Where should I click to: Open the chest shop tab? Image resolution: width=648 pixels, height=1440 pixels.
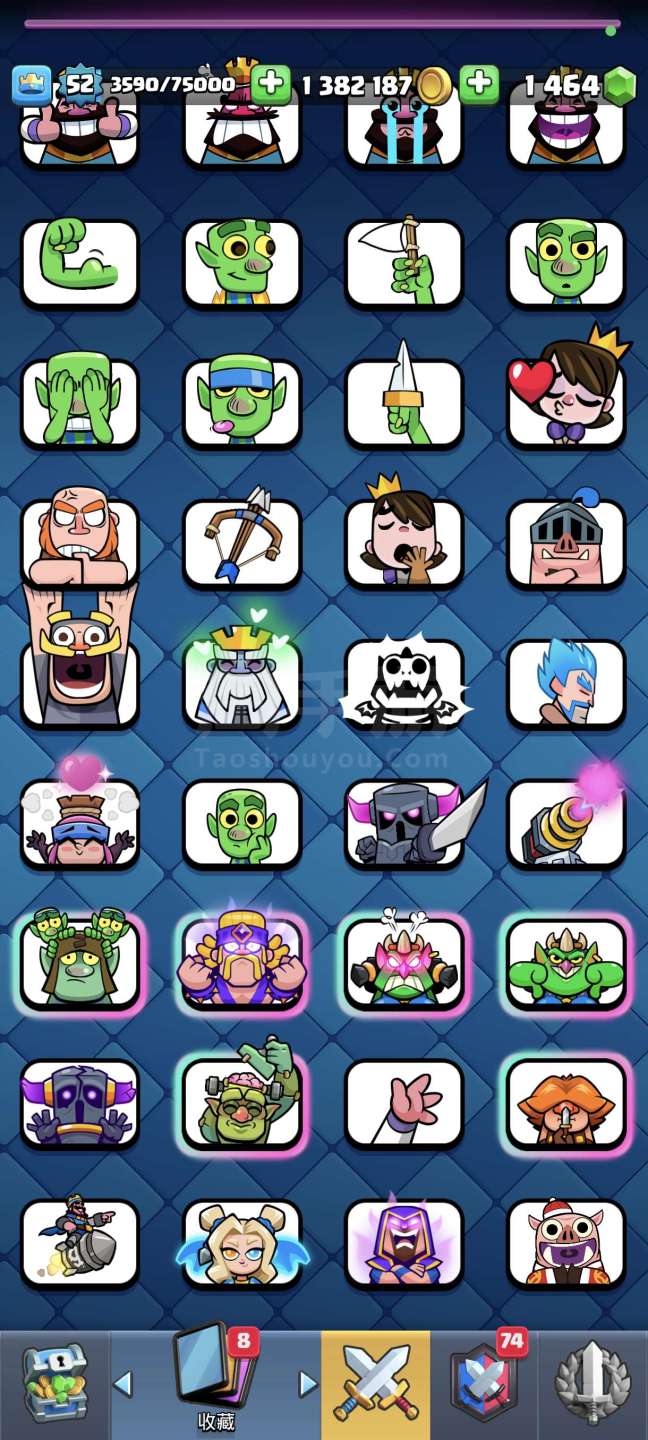point(54,1383)
